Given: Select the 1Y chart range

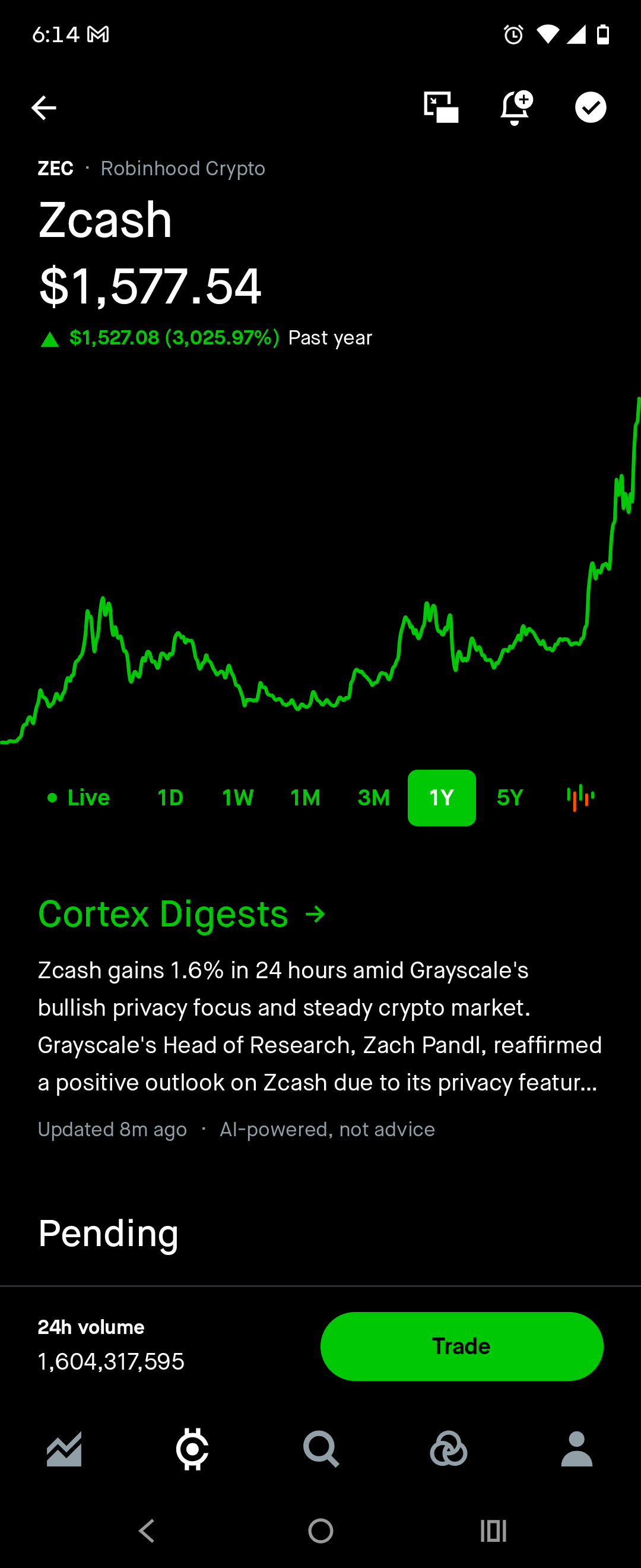Looking at the screenshot, I should pos(442,798).
